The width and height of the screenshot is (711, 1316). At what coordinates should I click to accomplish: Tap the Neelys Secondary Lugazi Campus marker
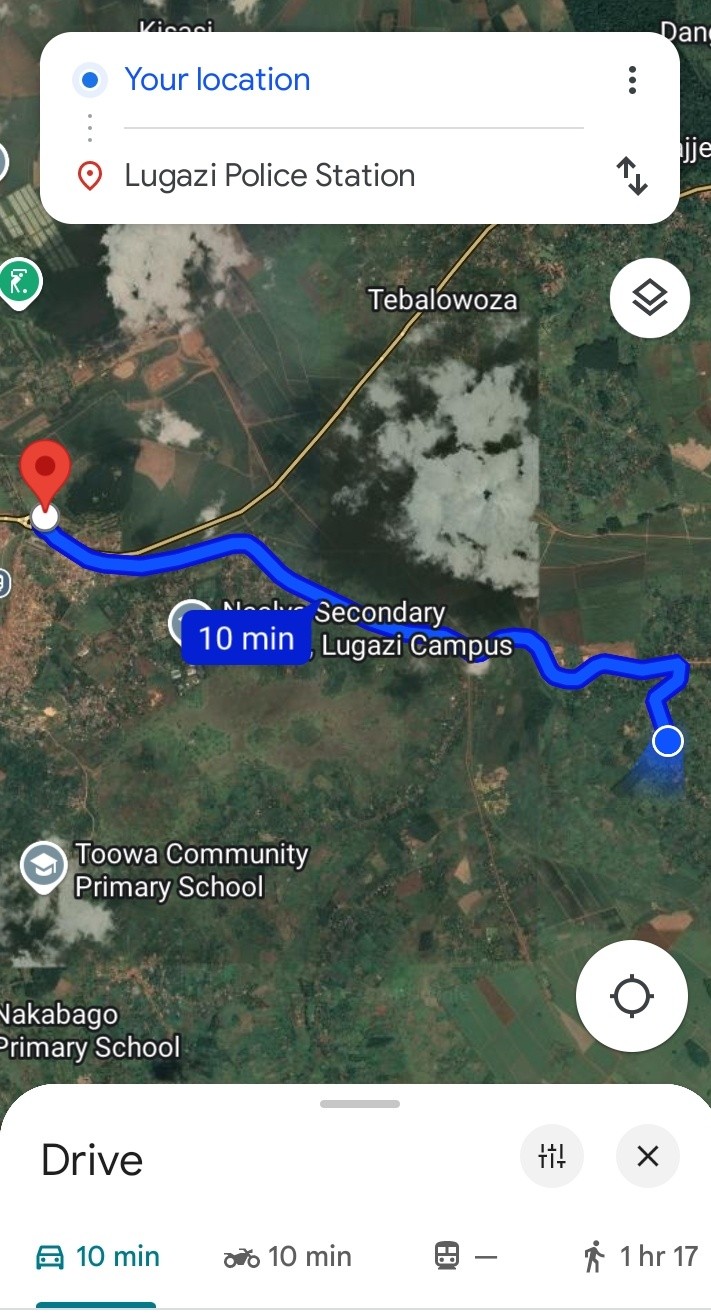(190, 621)
